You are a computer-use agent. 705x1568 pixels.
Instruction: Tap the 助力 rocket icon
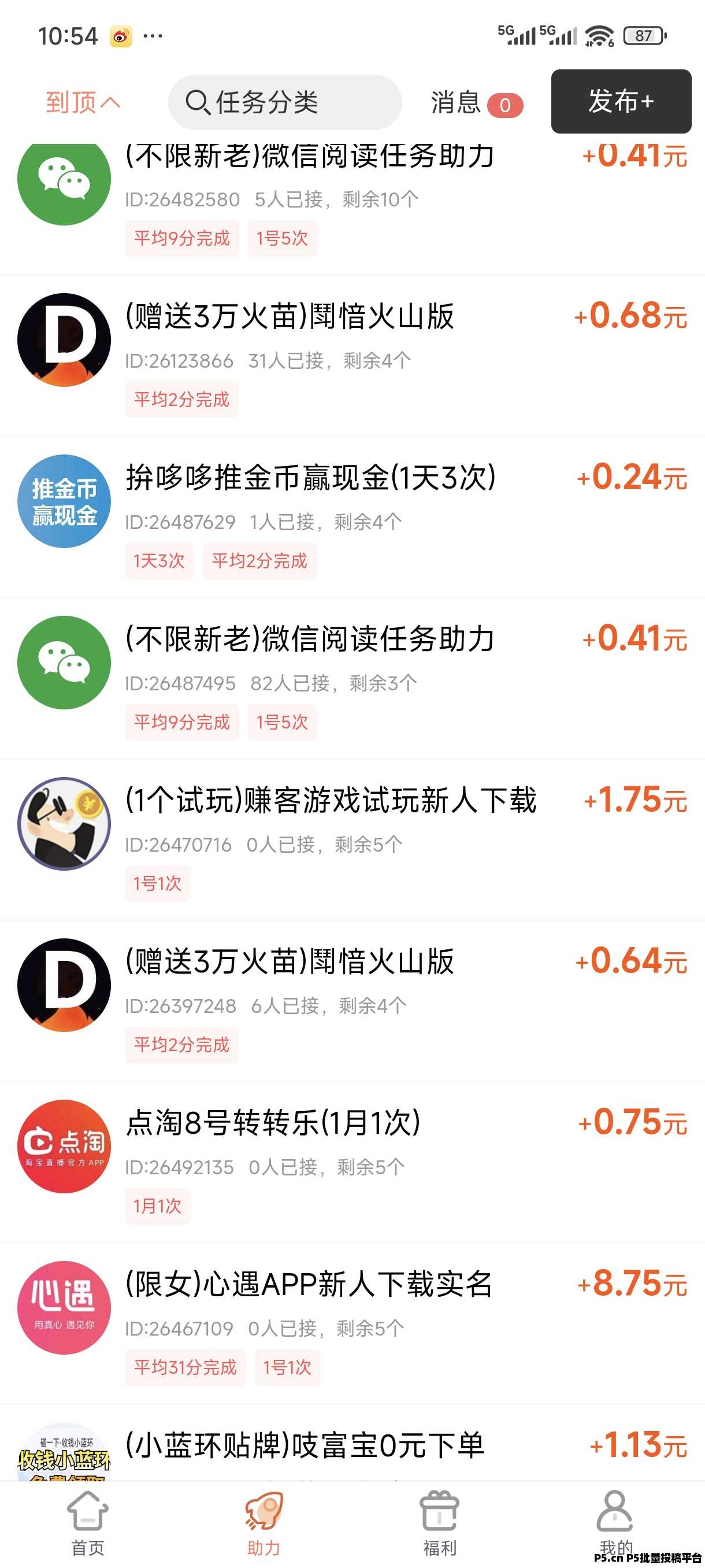(264, 1511)
